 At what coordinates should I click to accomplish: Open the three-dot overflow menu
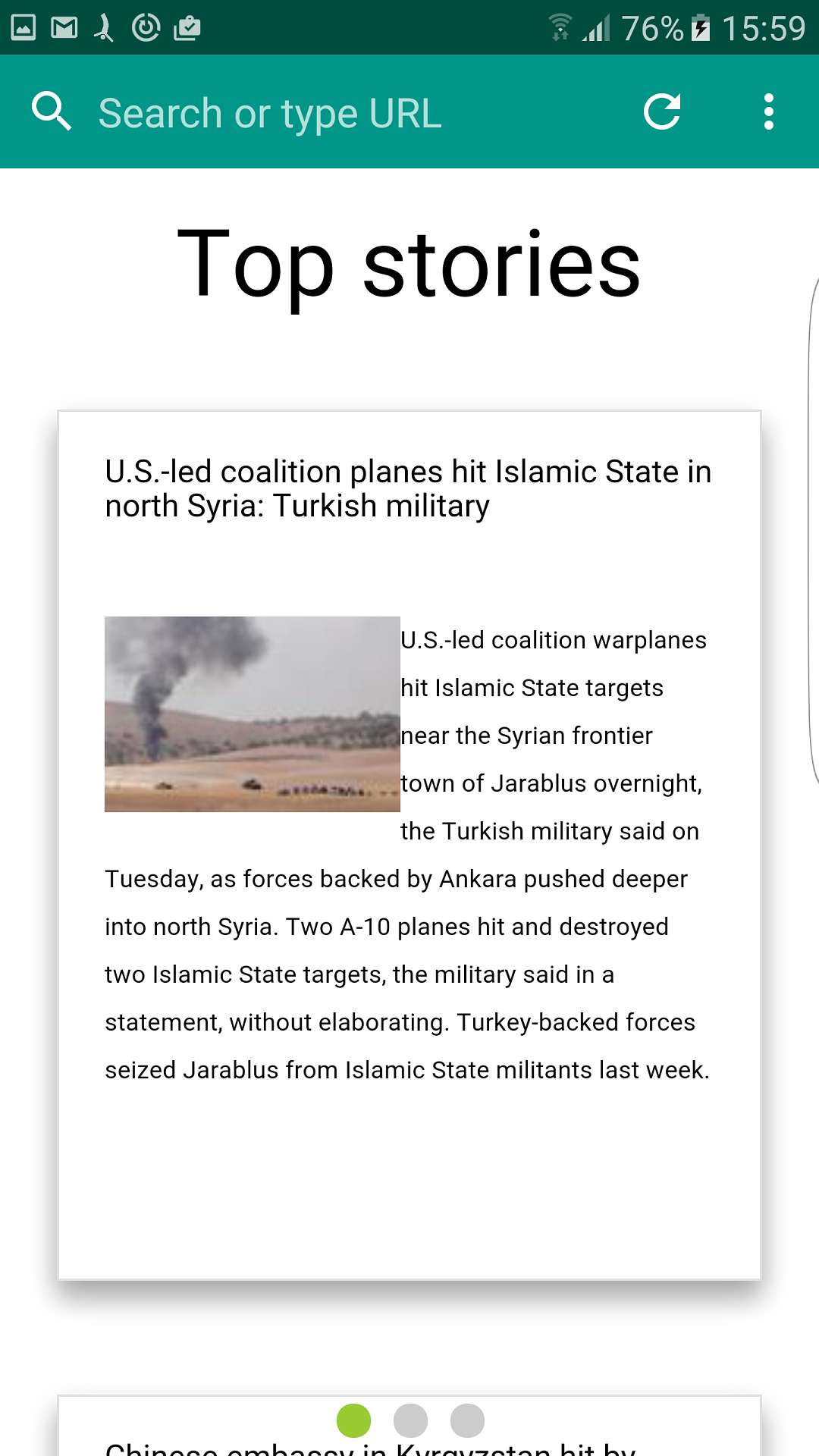pos(768,112)
